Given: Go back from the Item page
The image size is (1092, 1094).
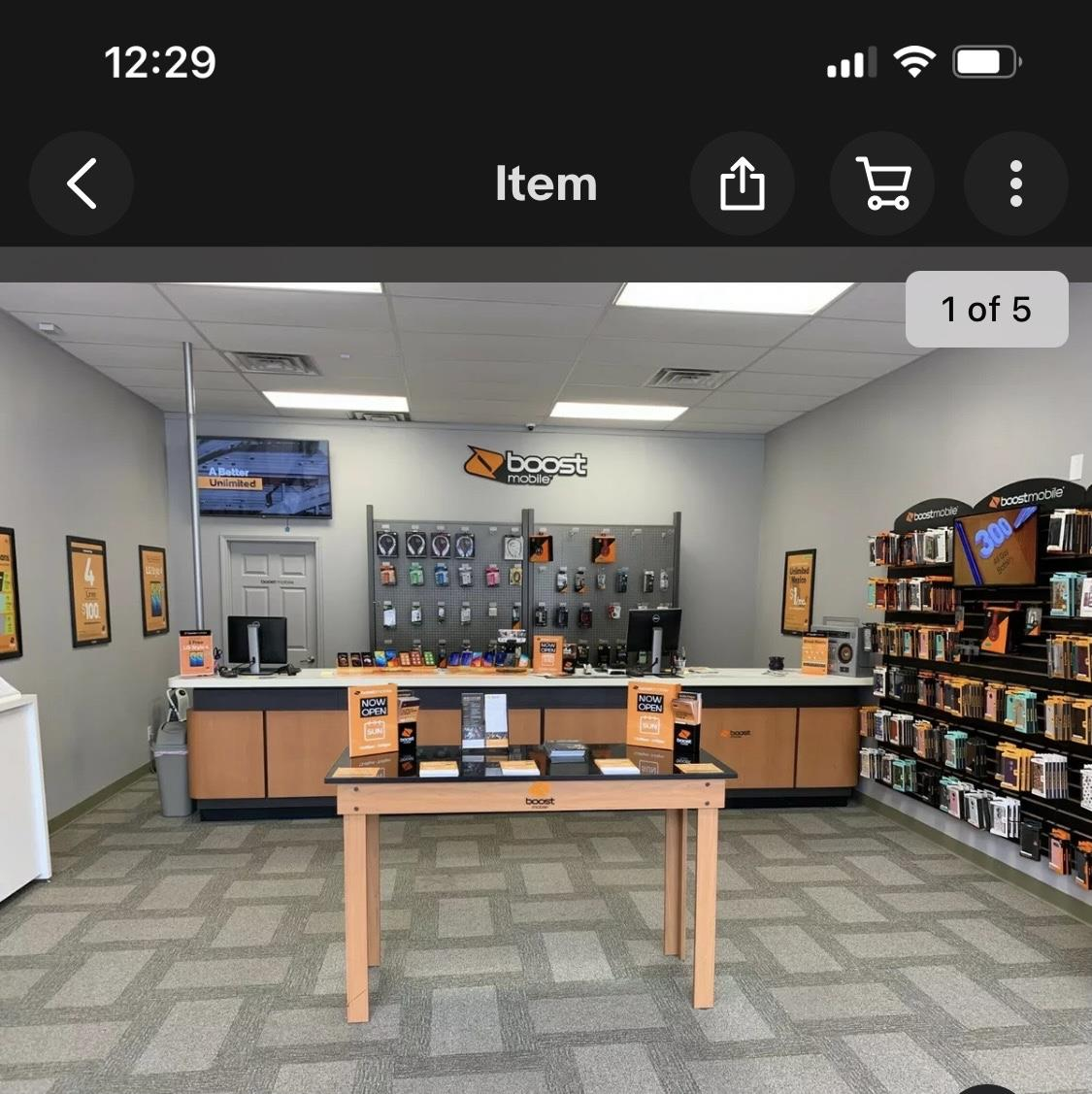Looking at the screenshot, I should tap(82, 183).
